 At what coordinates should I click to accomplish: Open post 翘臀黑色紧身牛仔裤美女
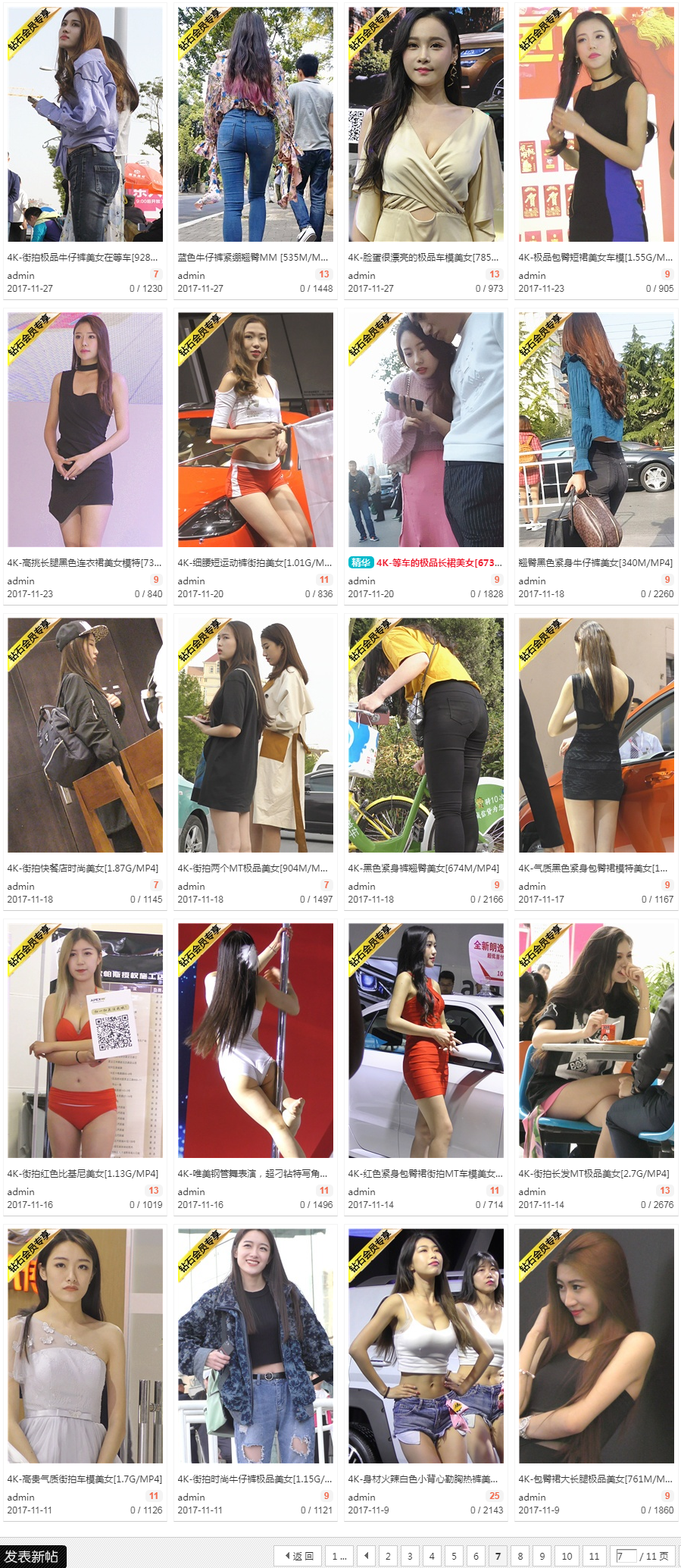595,562
